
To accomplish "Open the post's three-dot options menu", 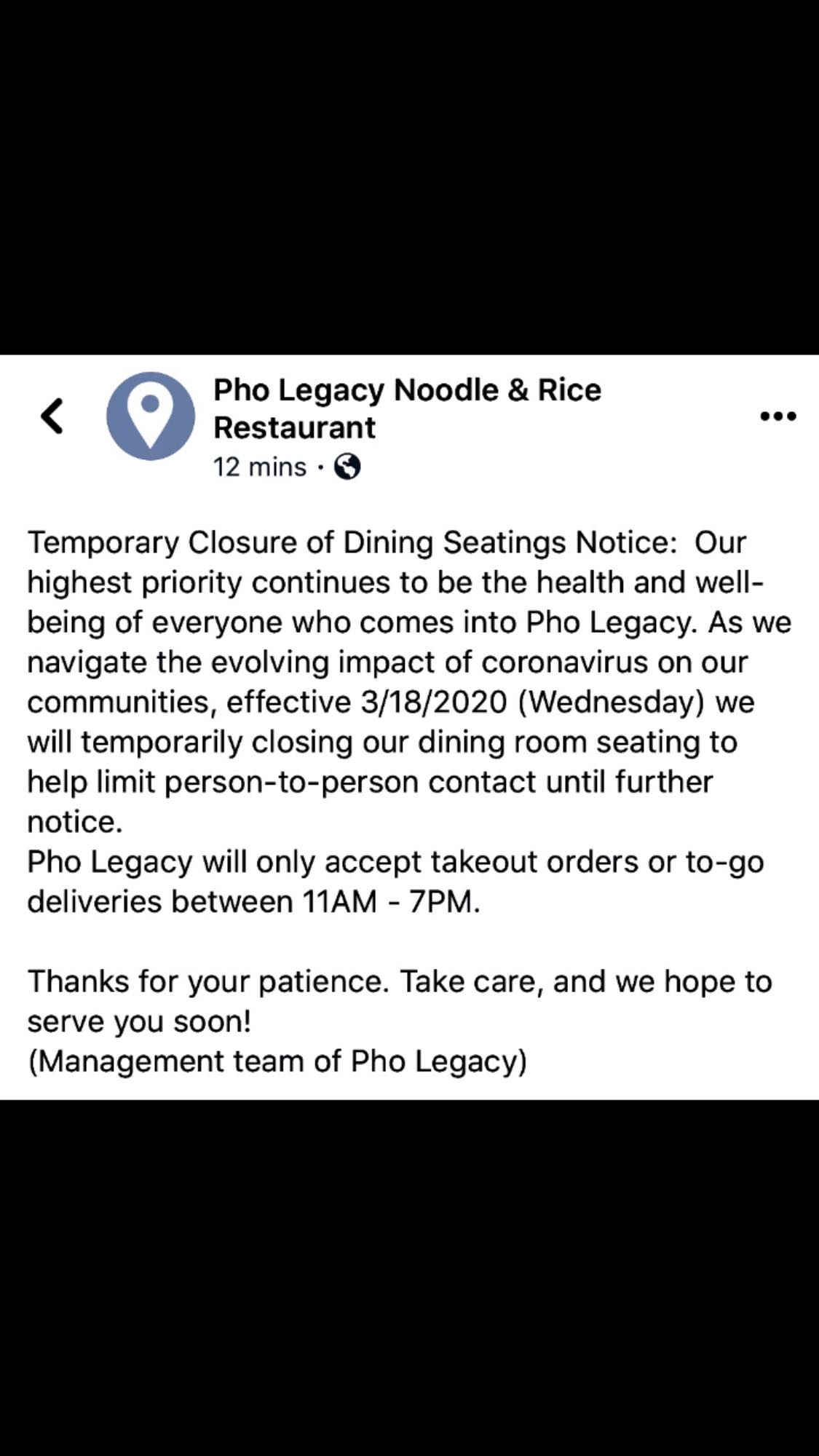I will click(778, 416).
